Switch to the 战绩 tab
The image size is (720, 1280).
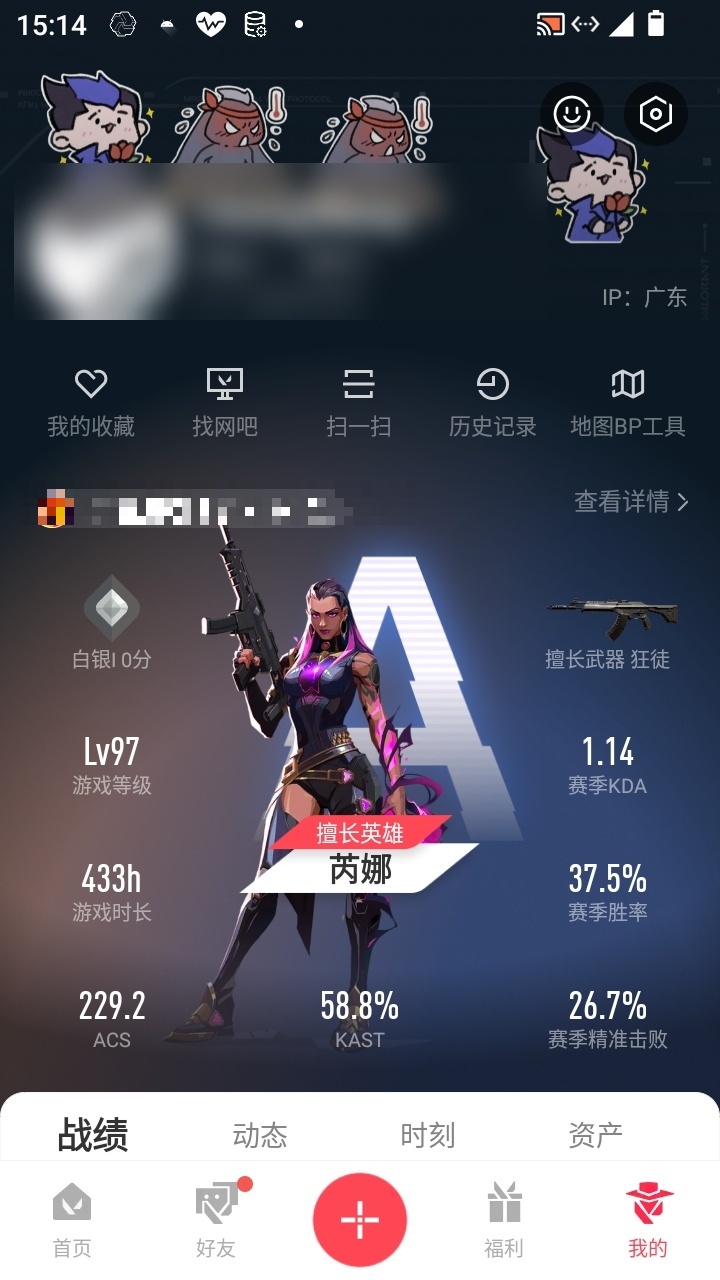click(x=93, y=1135)
